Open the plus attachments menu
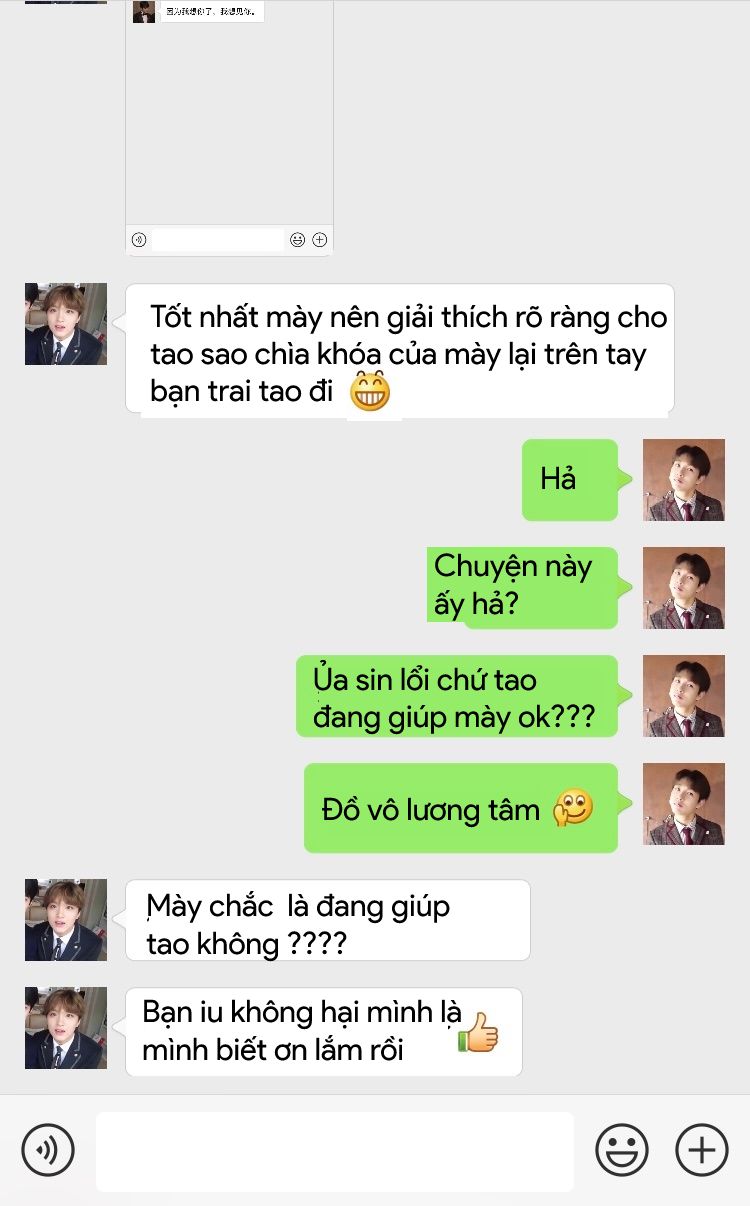The height and width of the screenshot is (1206, 750). pos(702,1149)
